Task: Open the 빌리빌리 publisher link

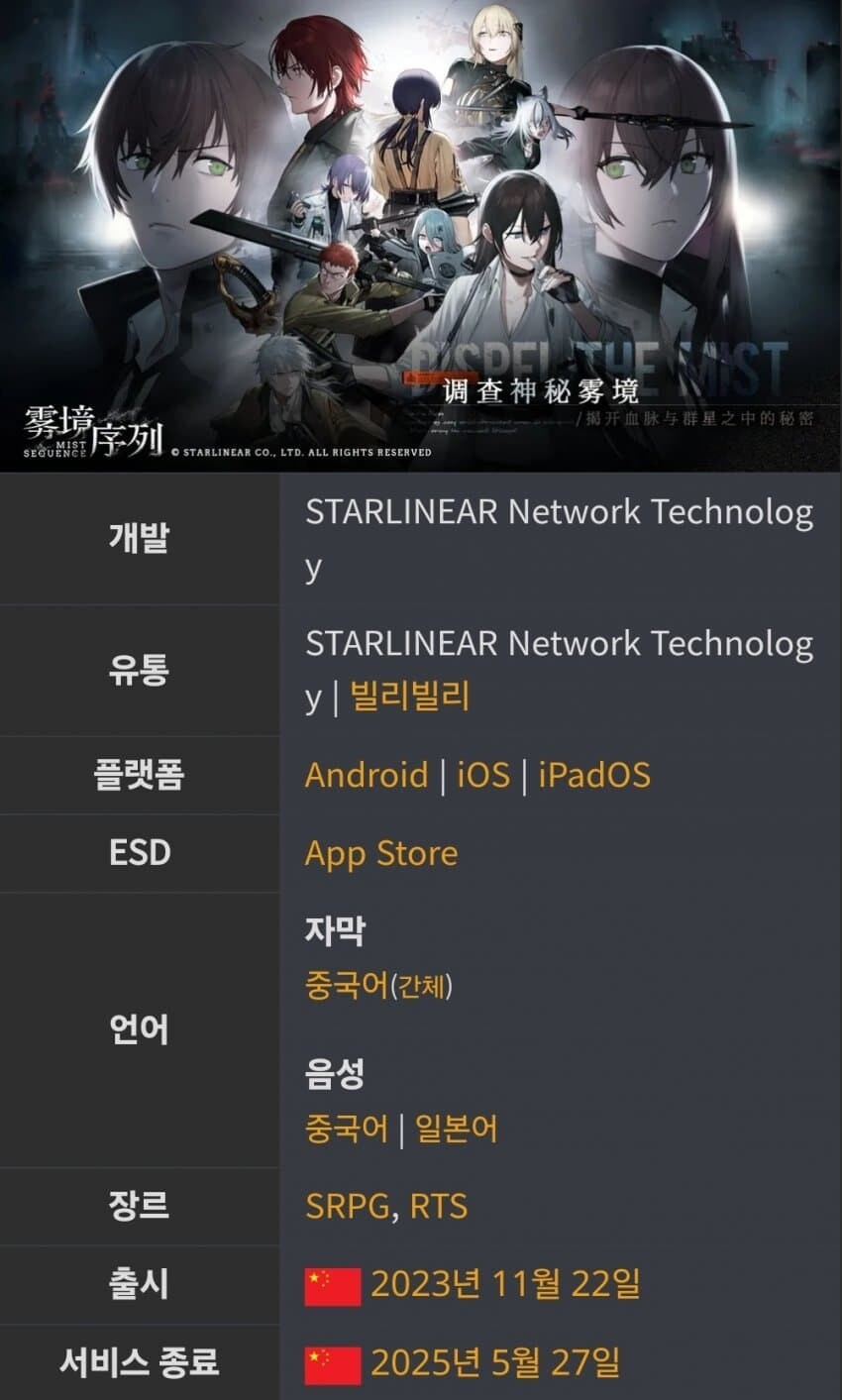Action: point(410,697)
